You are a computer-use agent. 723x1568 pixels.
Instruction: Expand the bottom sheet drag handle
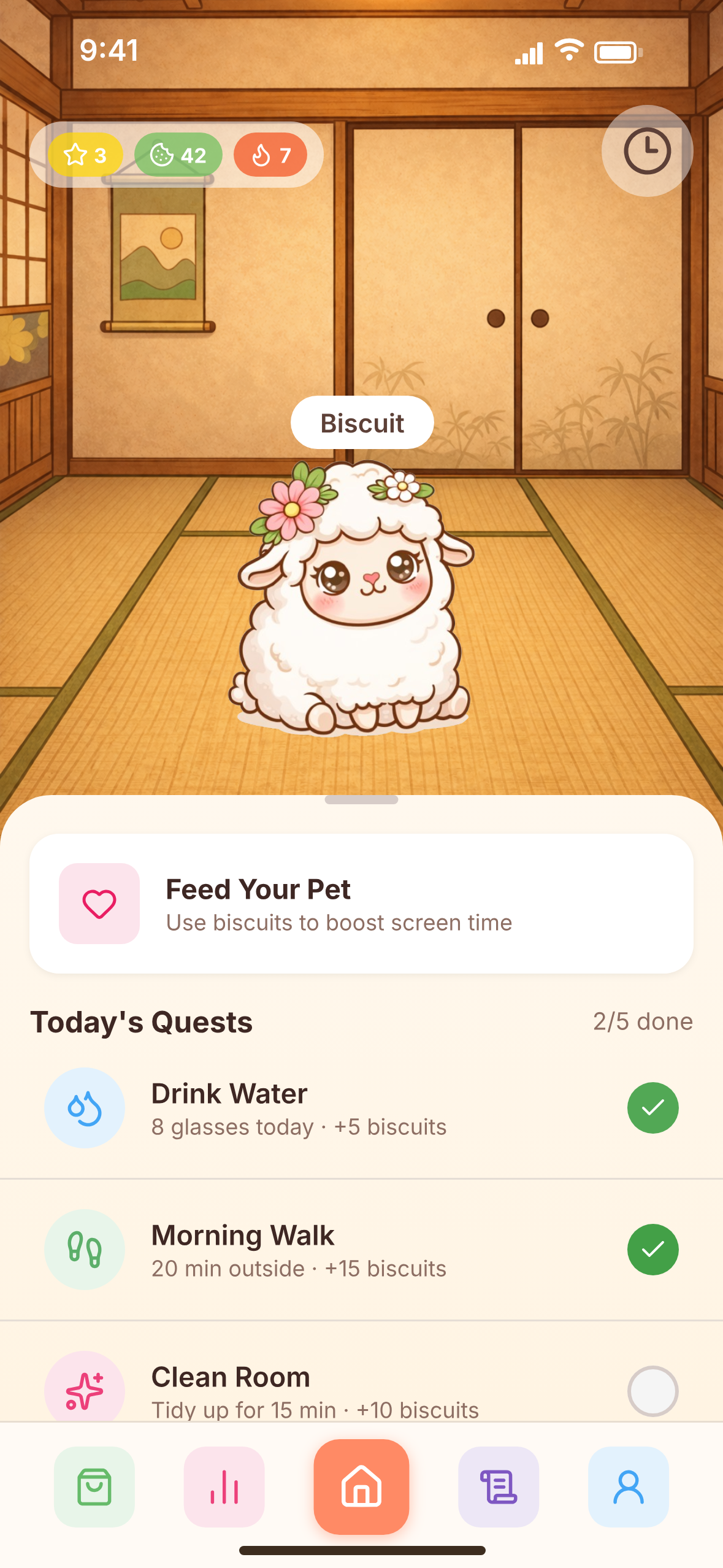point(361,799)
